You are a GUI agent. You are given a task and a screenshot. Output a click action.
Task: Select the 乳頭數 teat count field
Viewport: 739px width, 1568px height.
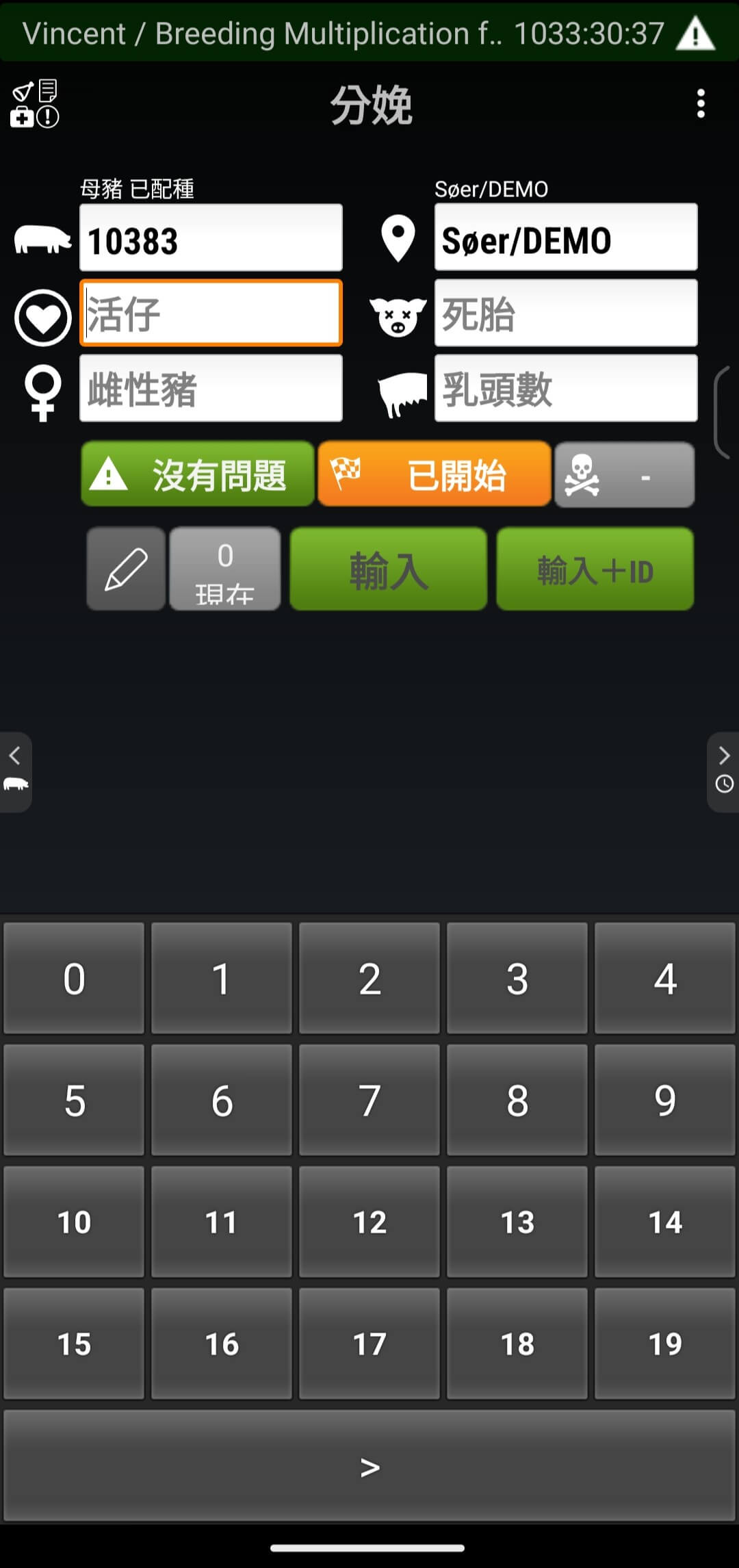(565, 389)
